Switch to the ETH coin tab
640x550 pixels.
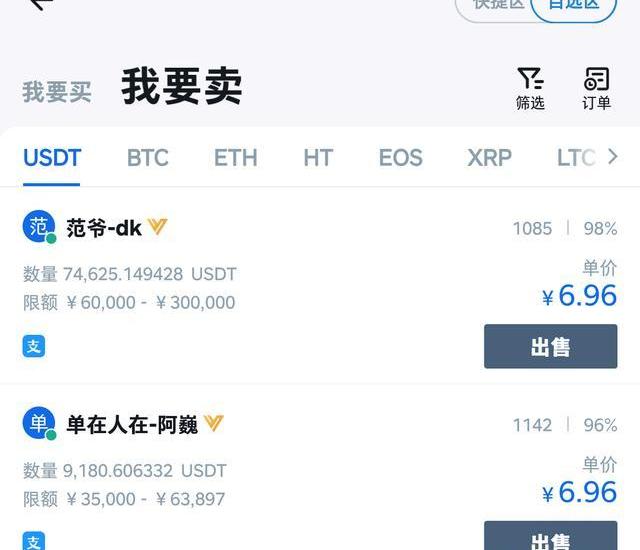click(235, 157)
